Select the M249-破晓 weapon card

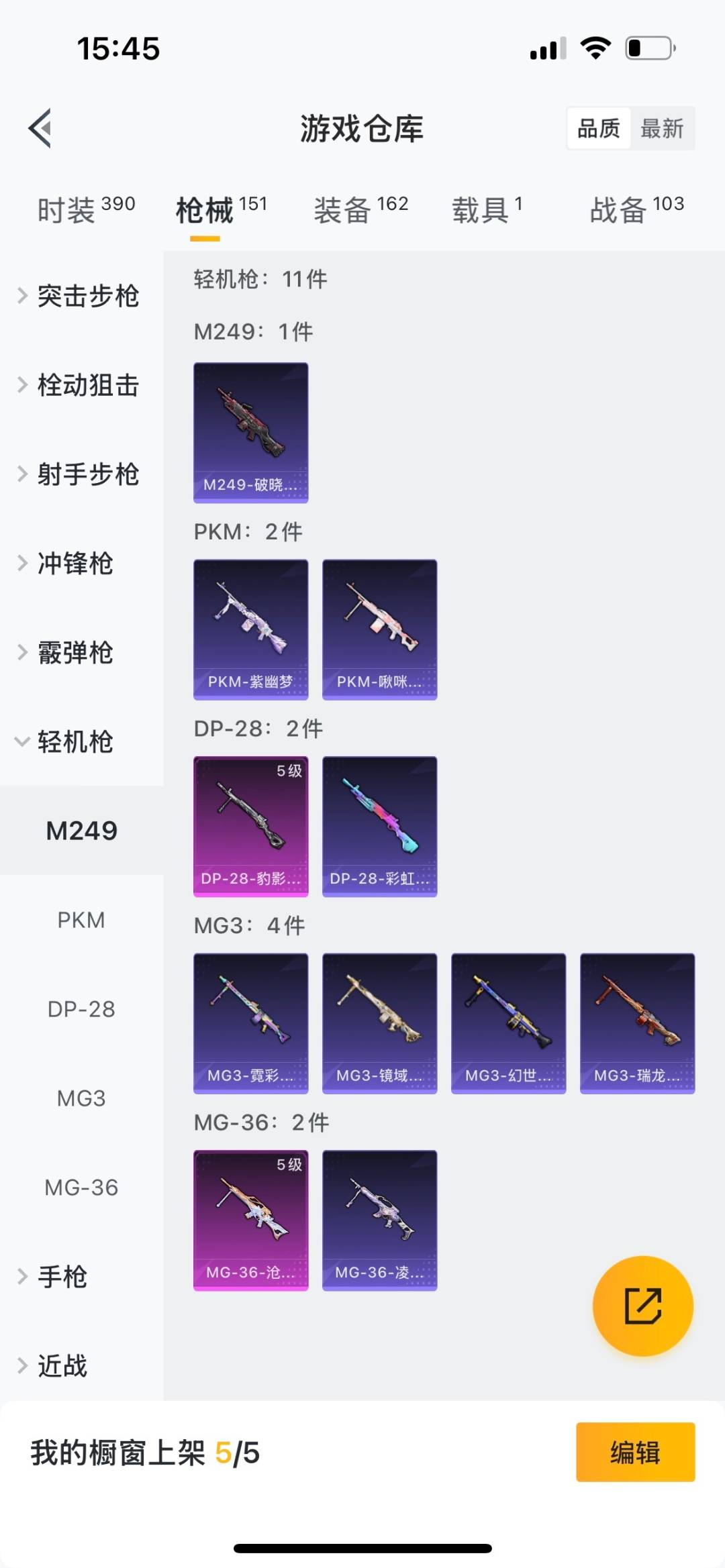[x=250, y=432]
